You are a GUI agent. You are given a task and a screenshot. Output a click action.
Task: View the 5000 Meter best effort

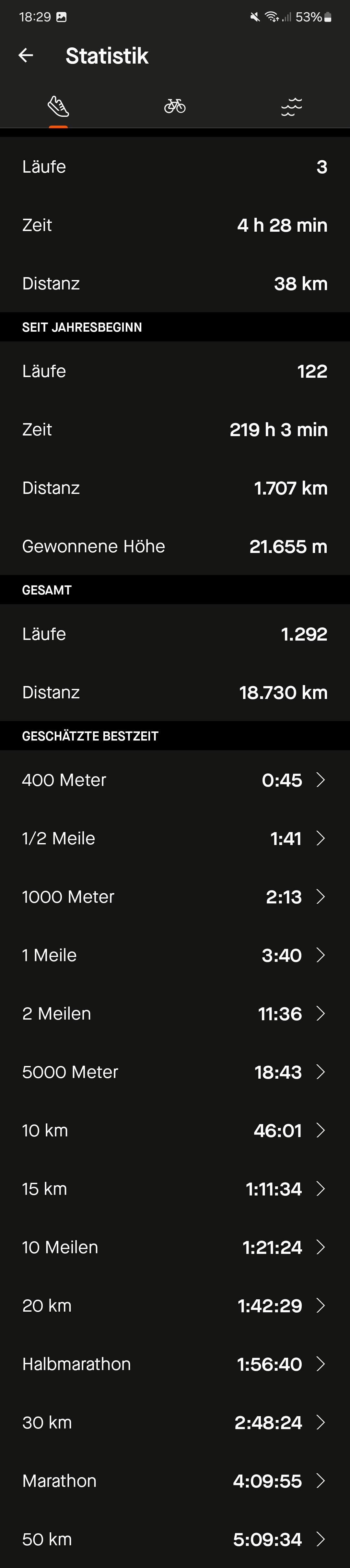pyautogui.click(x=175, y=1072)
